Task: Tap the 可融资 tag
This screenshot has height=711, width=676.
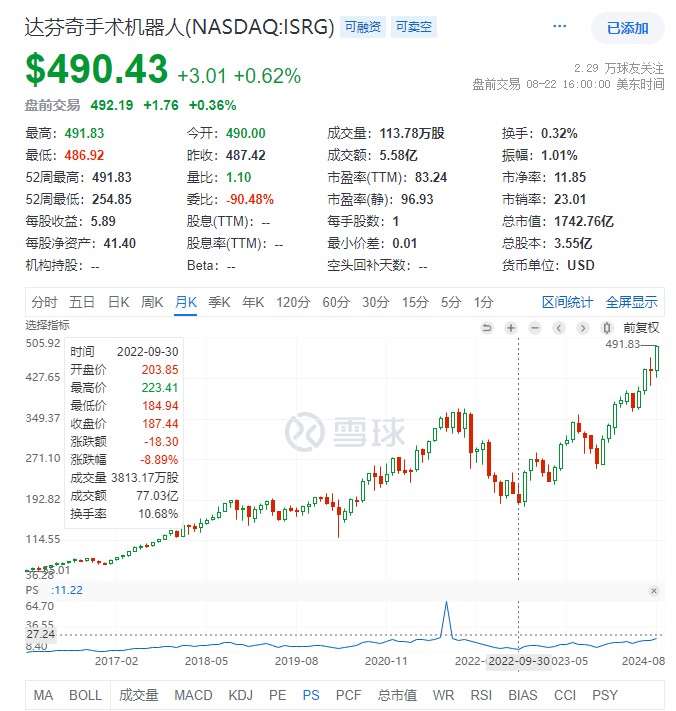Action: [x=361, y=27]
